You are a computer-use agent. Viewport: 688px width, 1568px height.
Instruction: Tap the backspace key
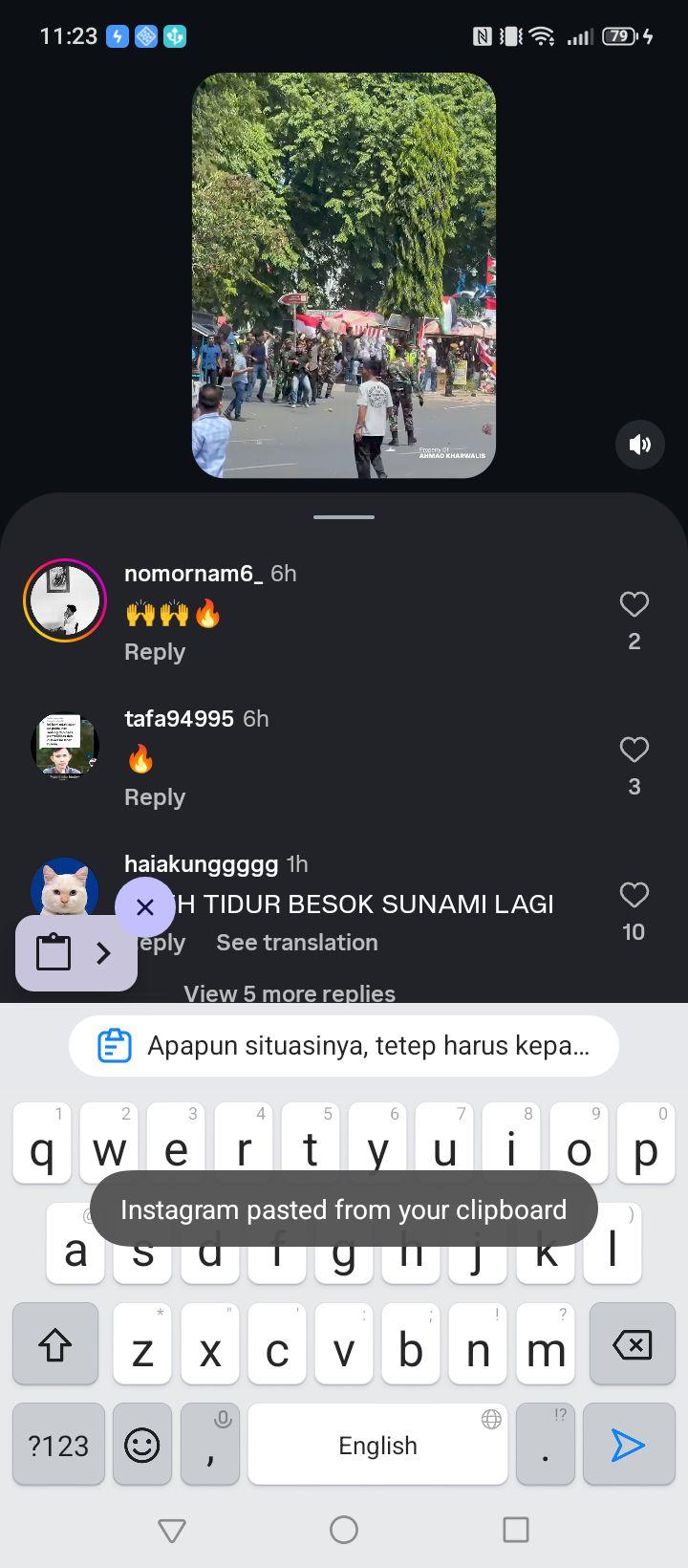[632, 1344]
